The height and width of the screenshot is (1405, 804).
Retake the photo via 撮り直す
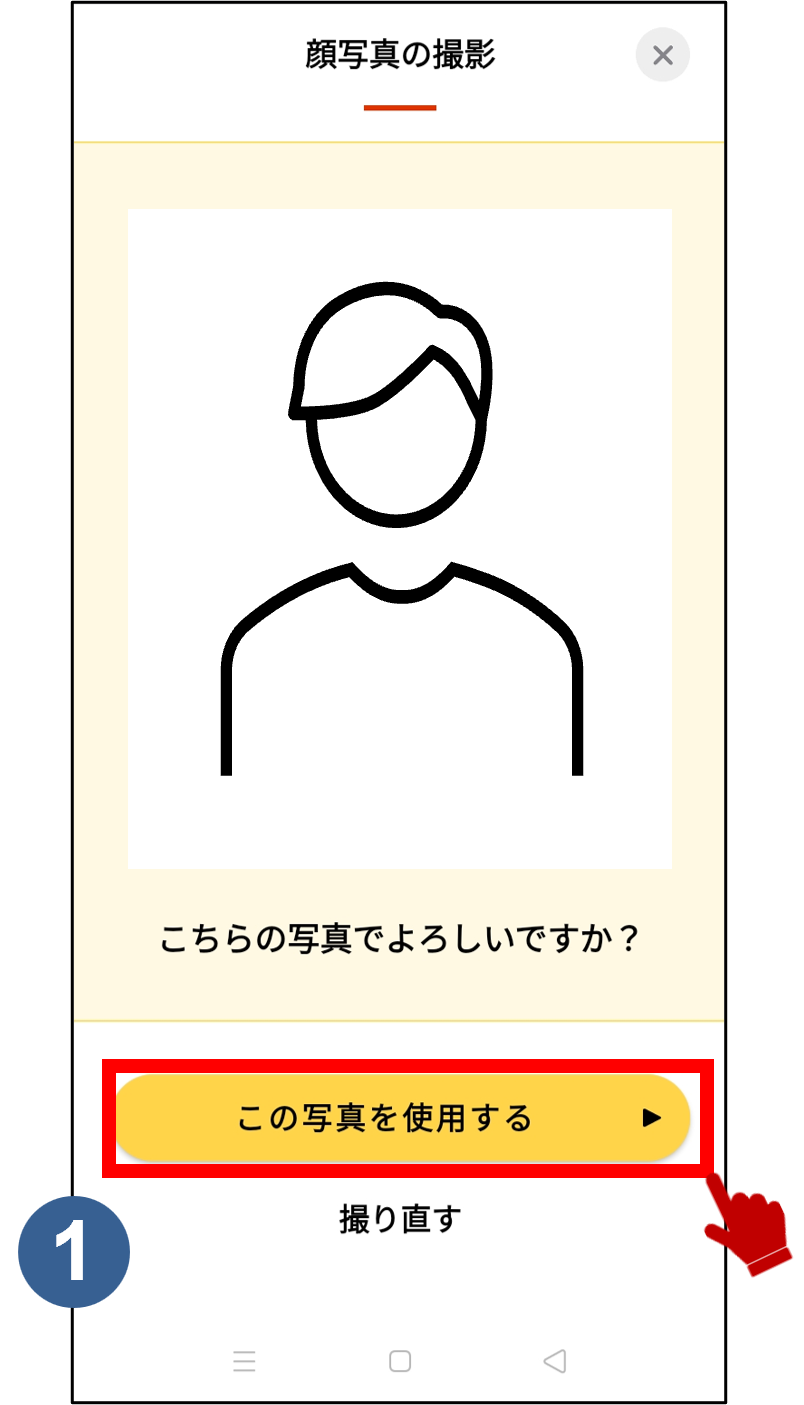coord(400,1219)
